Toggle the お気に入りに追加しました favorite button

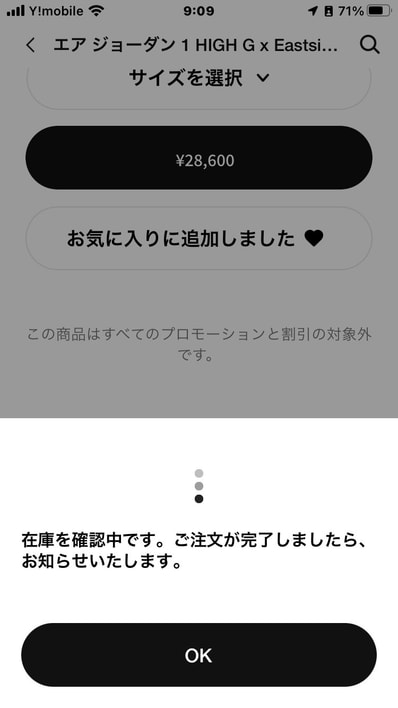click(x=199, y=238)
